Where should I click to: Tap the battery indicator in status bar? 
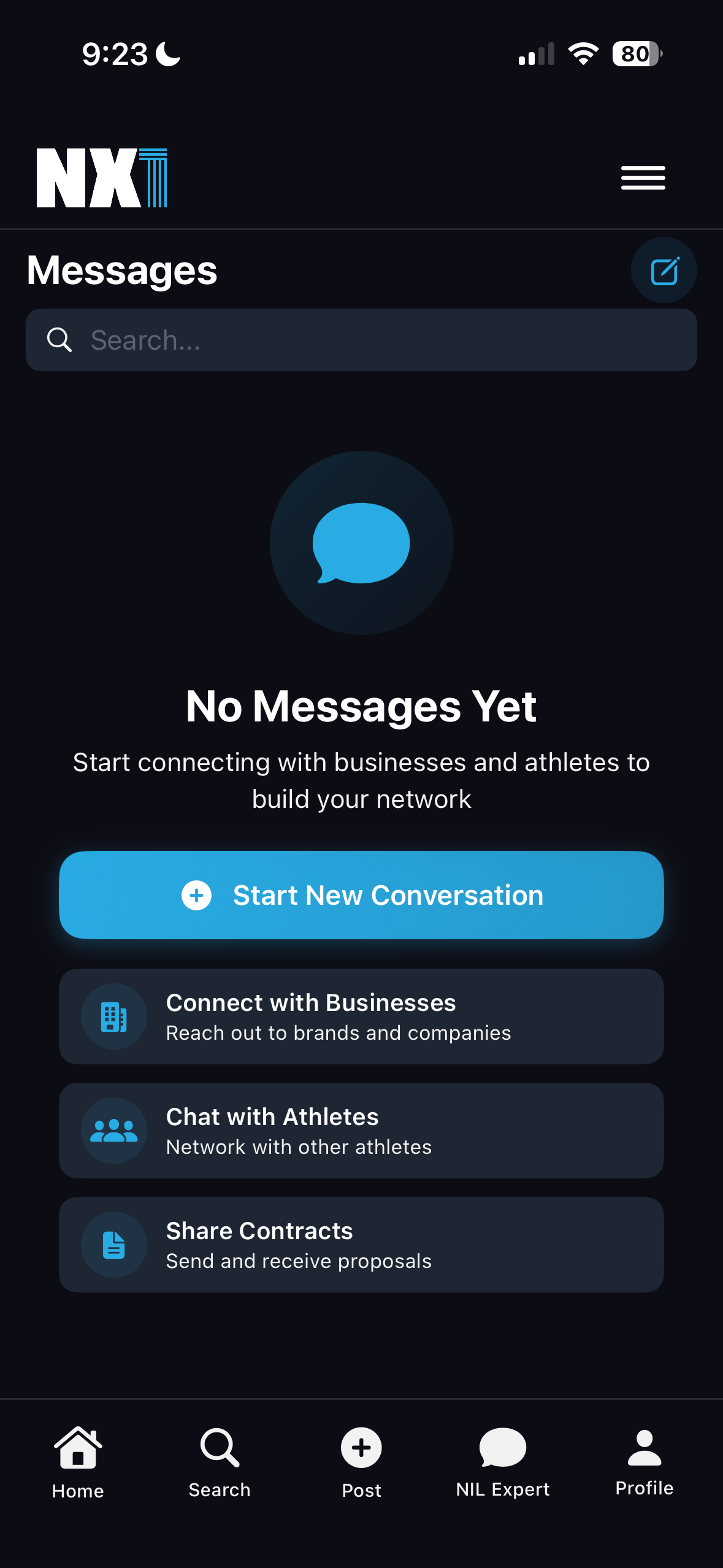635,55
